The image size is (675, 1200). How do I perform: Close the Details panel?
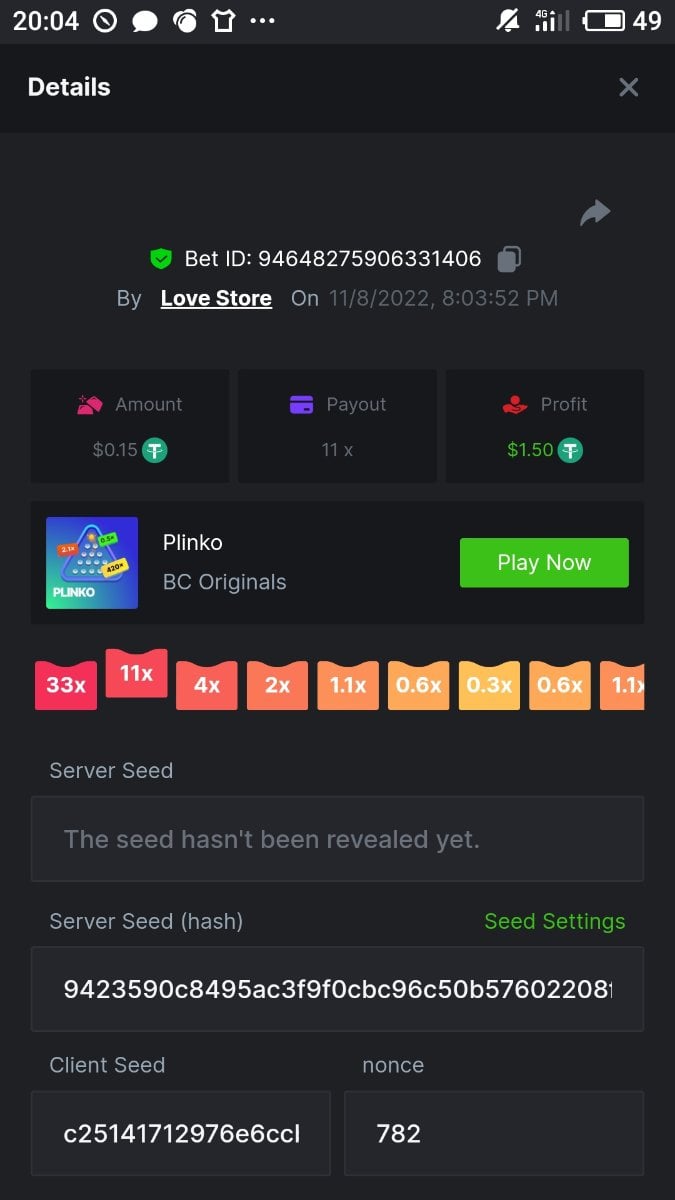(x=628, y=87)
